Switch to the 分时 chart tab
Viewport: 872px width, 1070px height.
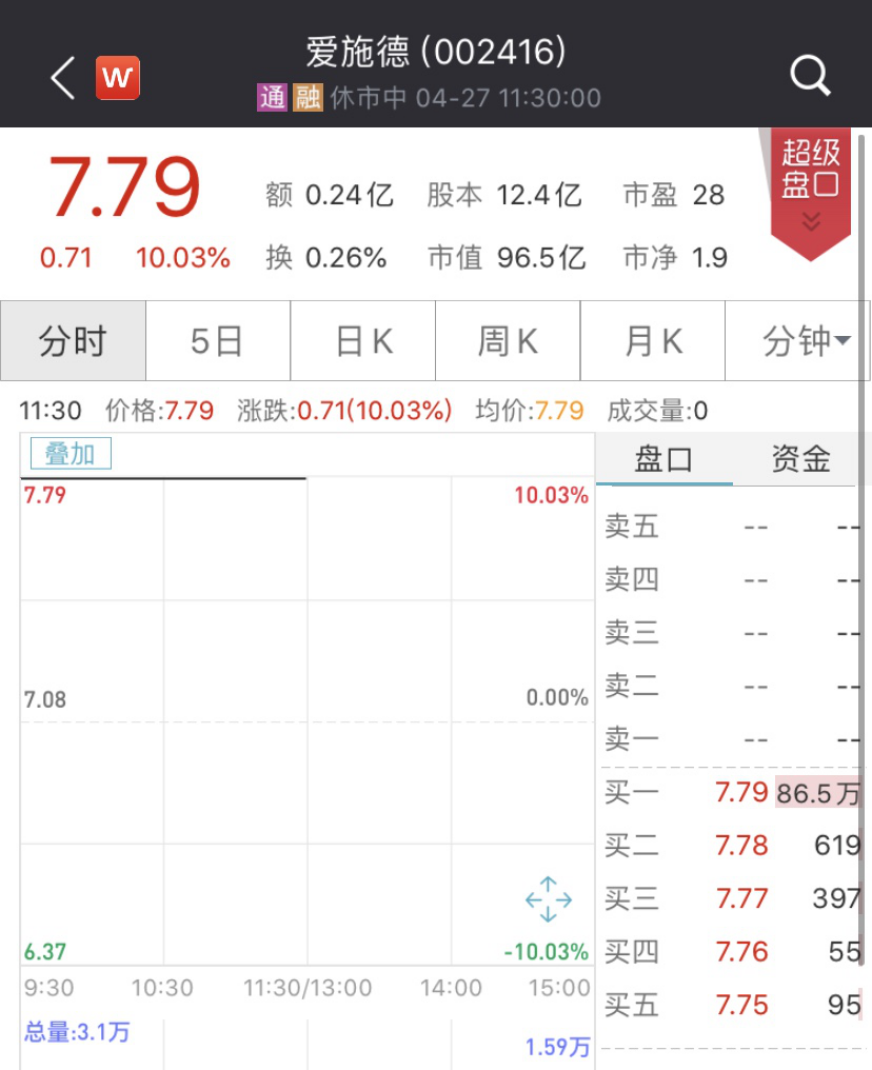pyautogui.click(x=73, y=342)
